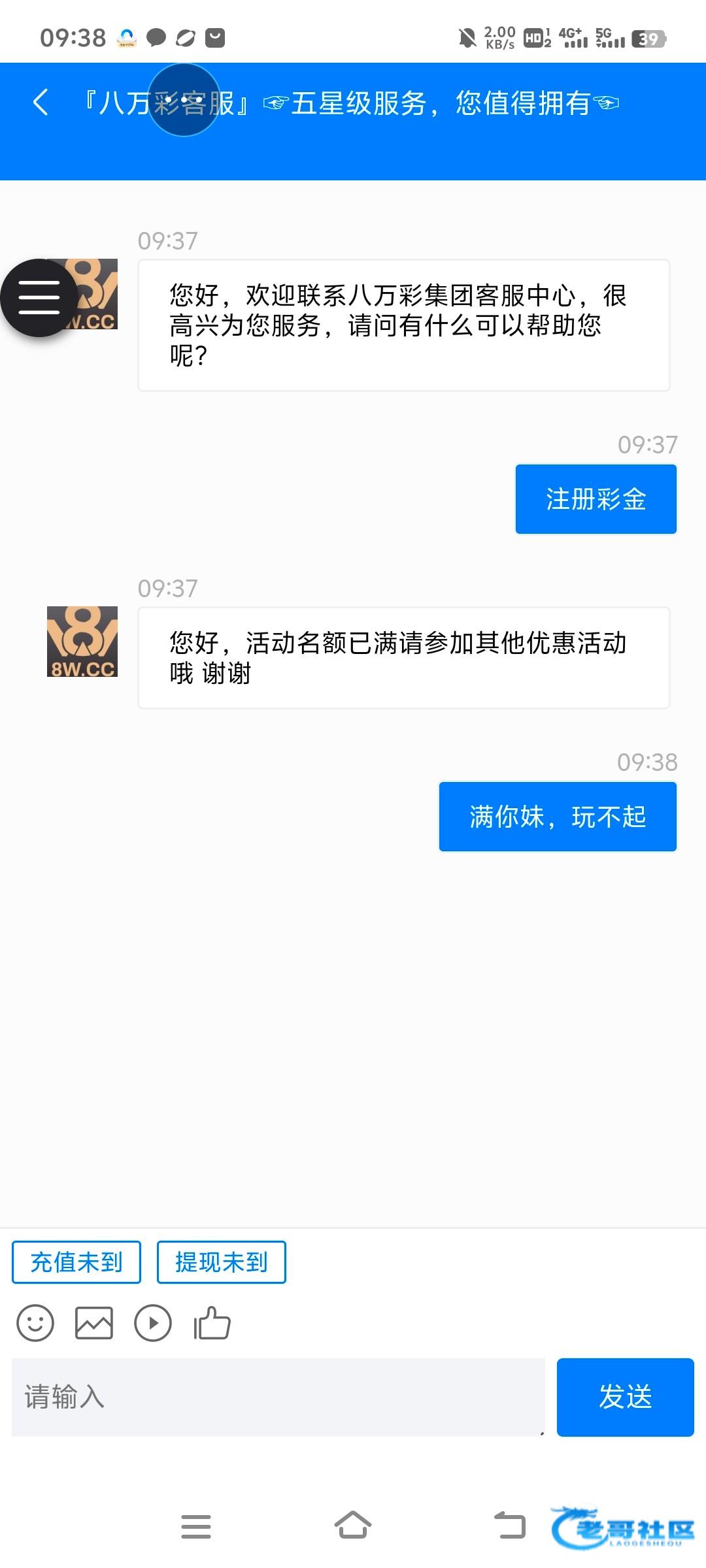706x1568 pixels.
Task: Go to the system home screen
Action: 353,1526
